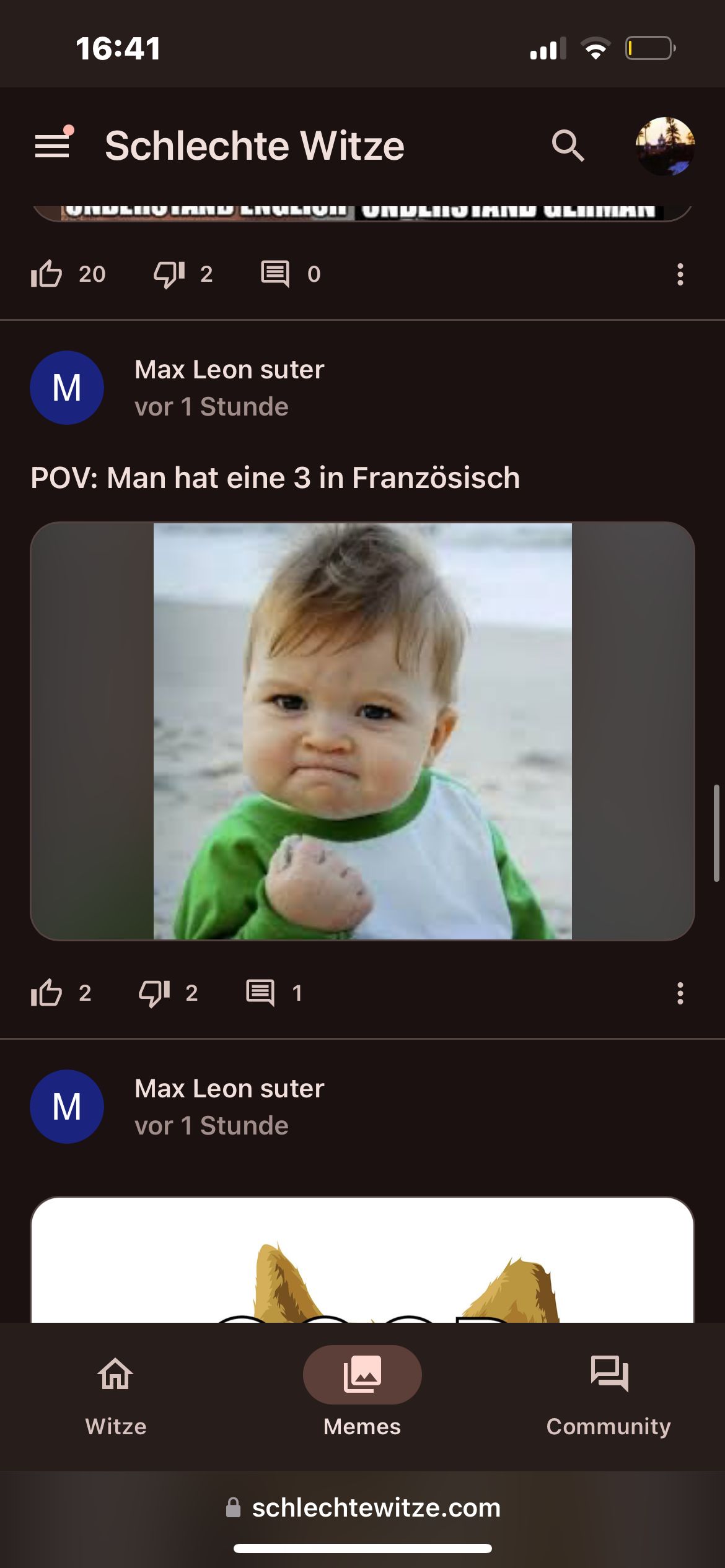Image resolution: width=725 pixels, height=1568 pixels.
Task: Open overflow menu for the meme with 20 likes
Action: click(x=680, y=274)
